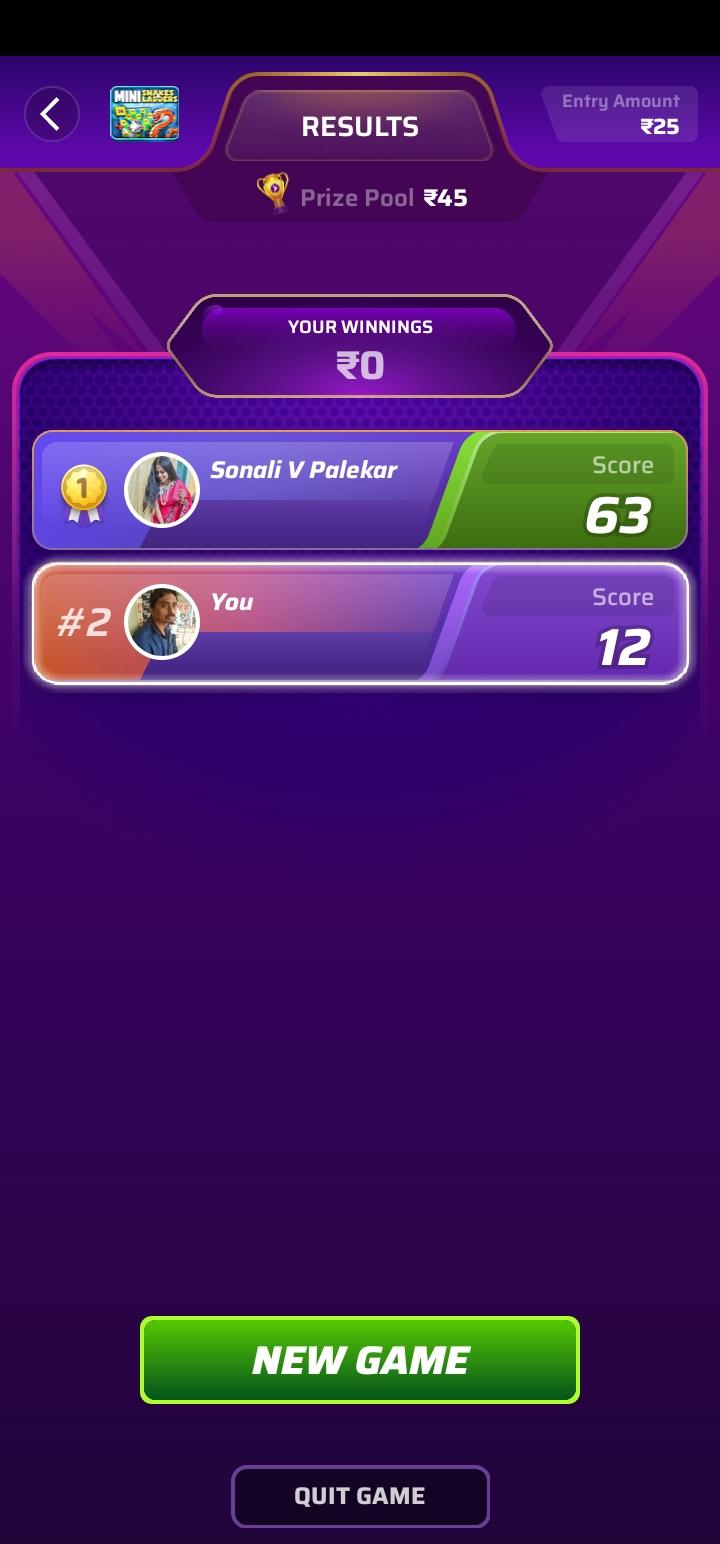Go back using the arrow button
This screenshot has width=720, height=1544.
[51, 114]
